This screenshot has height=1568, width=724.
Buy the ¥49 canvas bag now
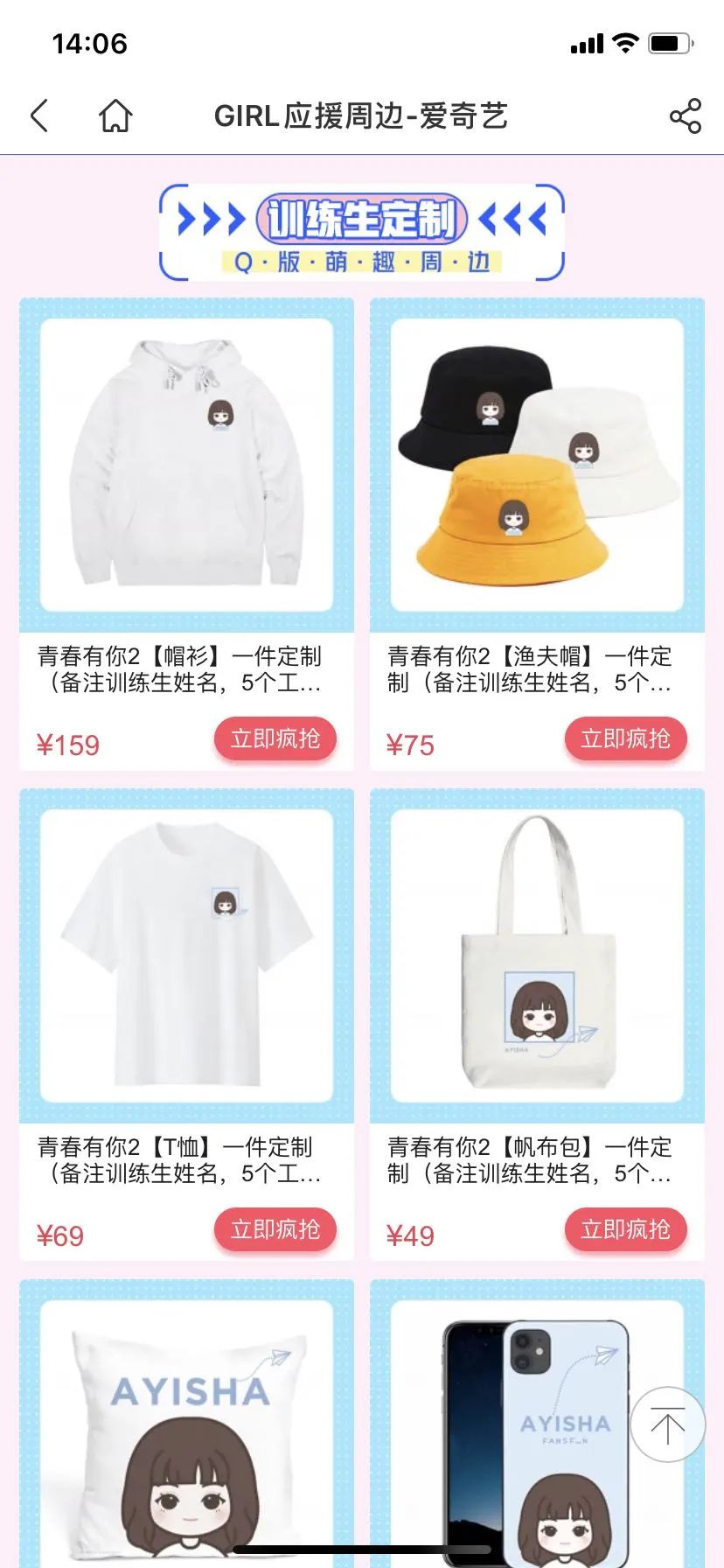click(x=625, y=1229)
